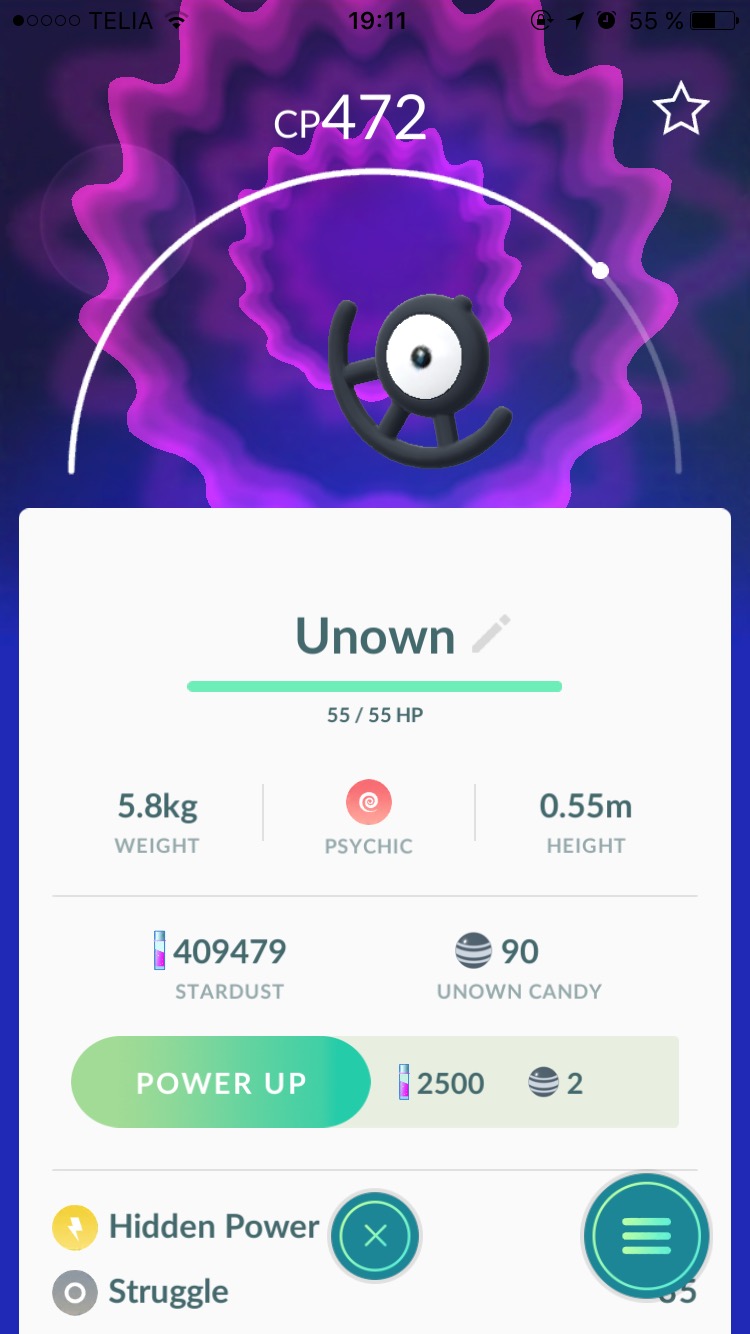The height and width of the screenshot is (1334, 750).
Task: Edit the Unown nickname with the pencil
Action: tap(491, 634)
